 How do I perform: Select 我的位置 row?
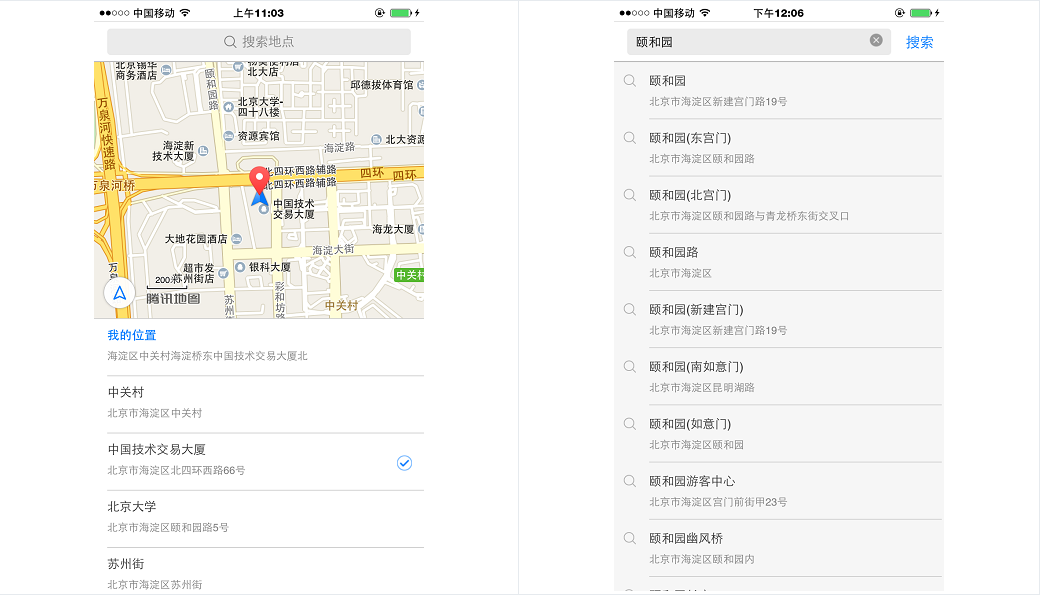(258, 345)
